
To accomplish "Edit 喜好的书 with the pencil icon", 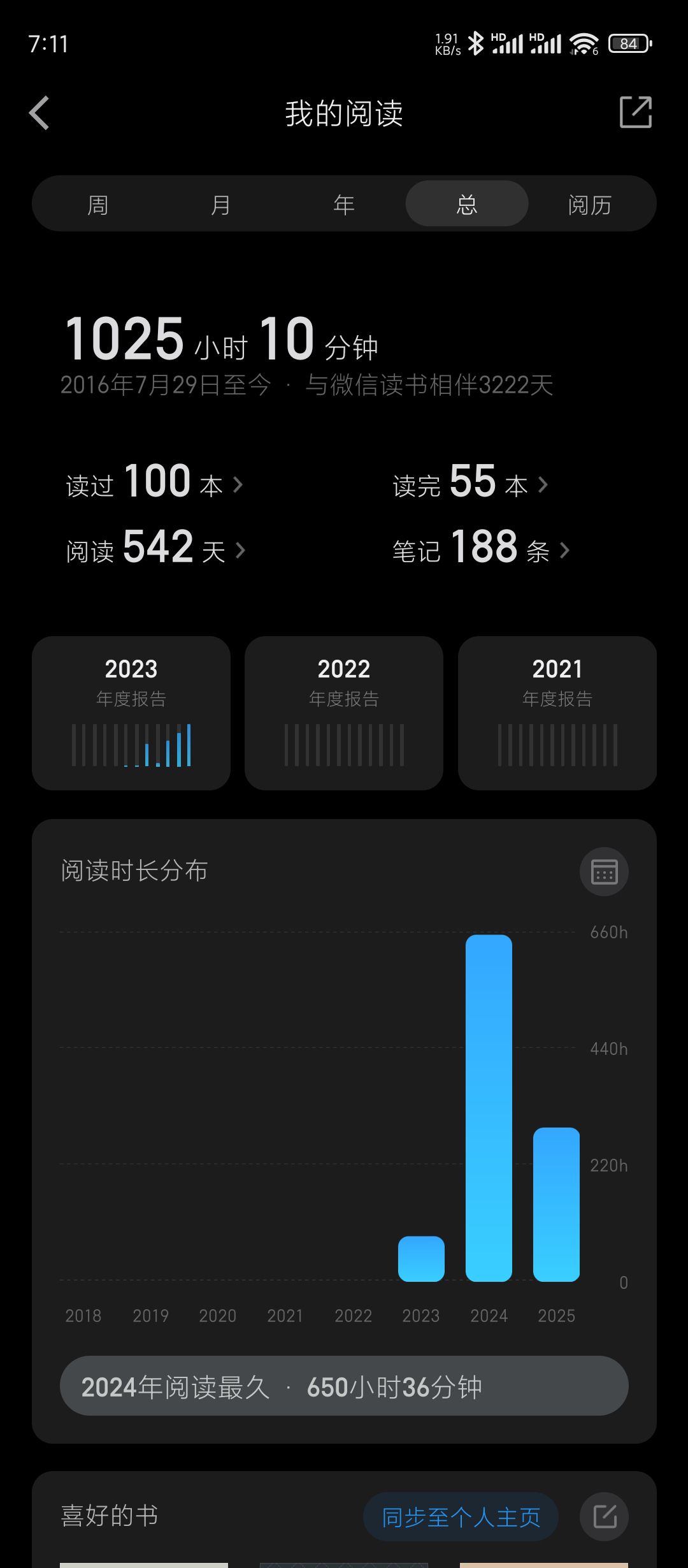I will pos(604,1516).
